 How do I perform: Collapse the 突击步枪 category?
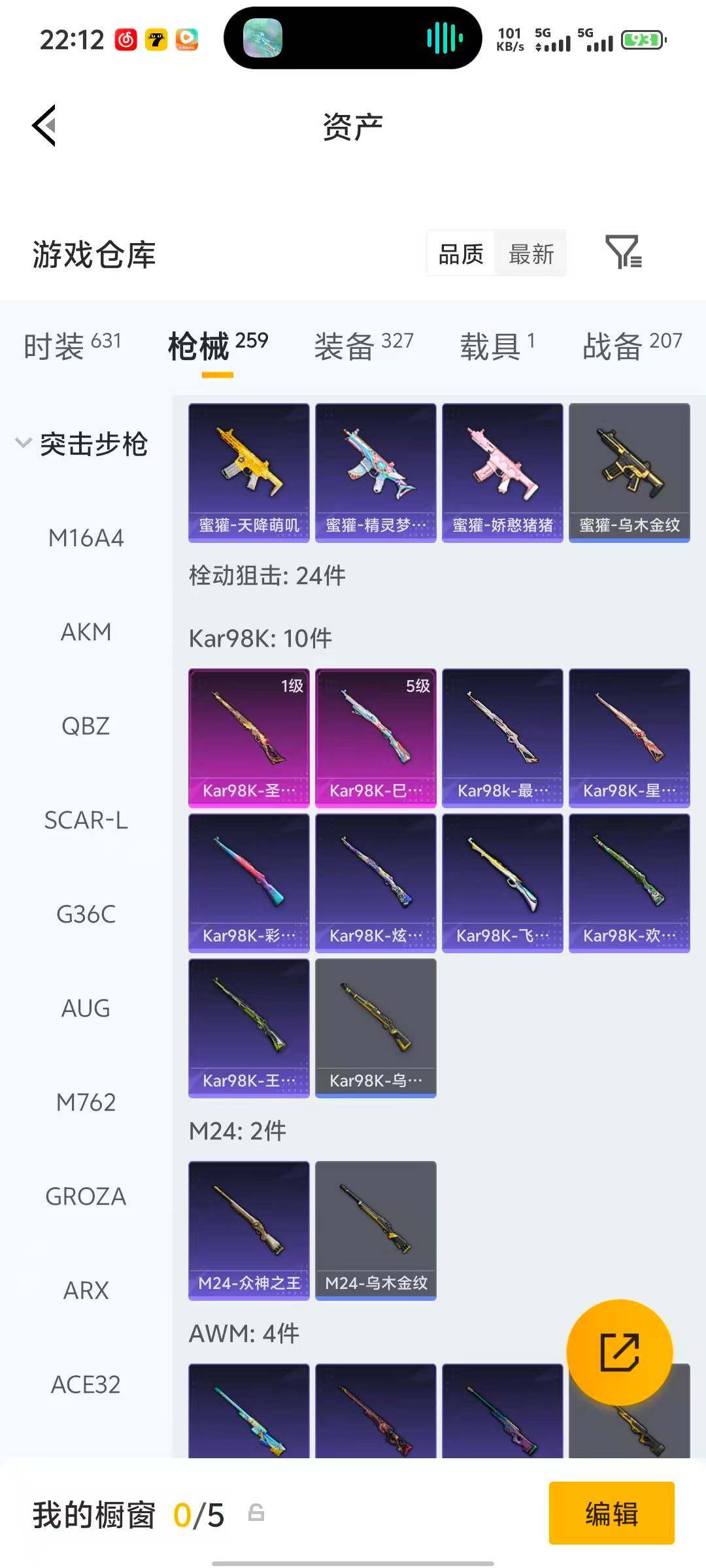click(82, 444)
